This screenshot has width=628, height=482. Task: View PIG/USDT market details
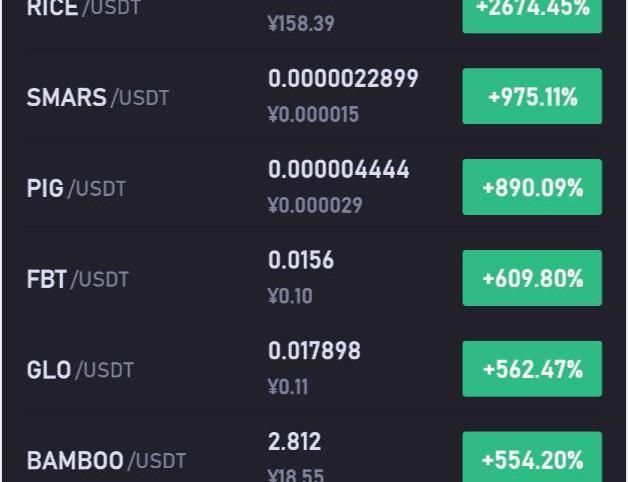76,188
